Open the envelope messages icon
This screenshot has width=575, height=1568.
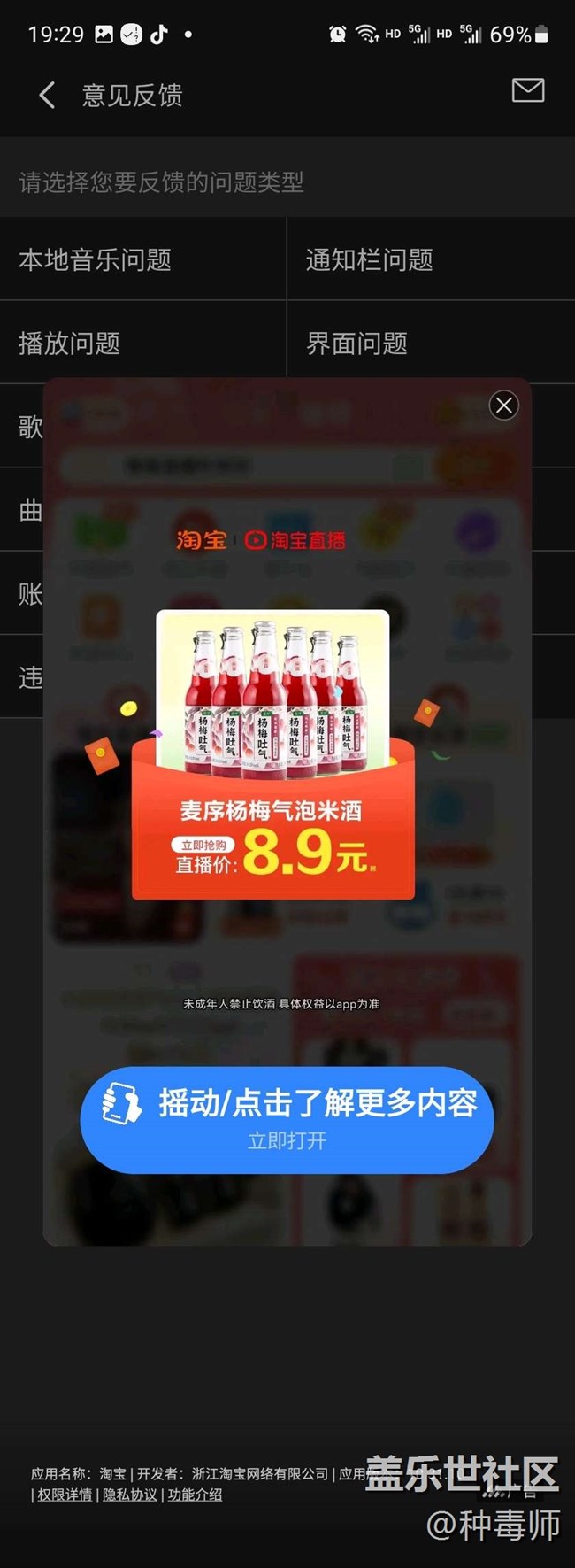pos(527,90)
